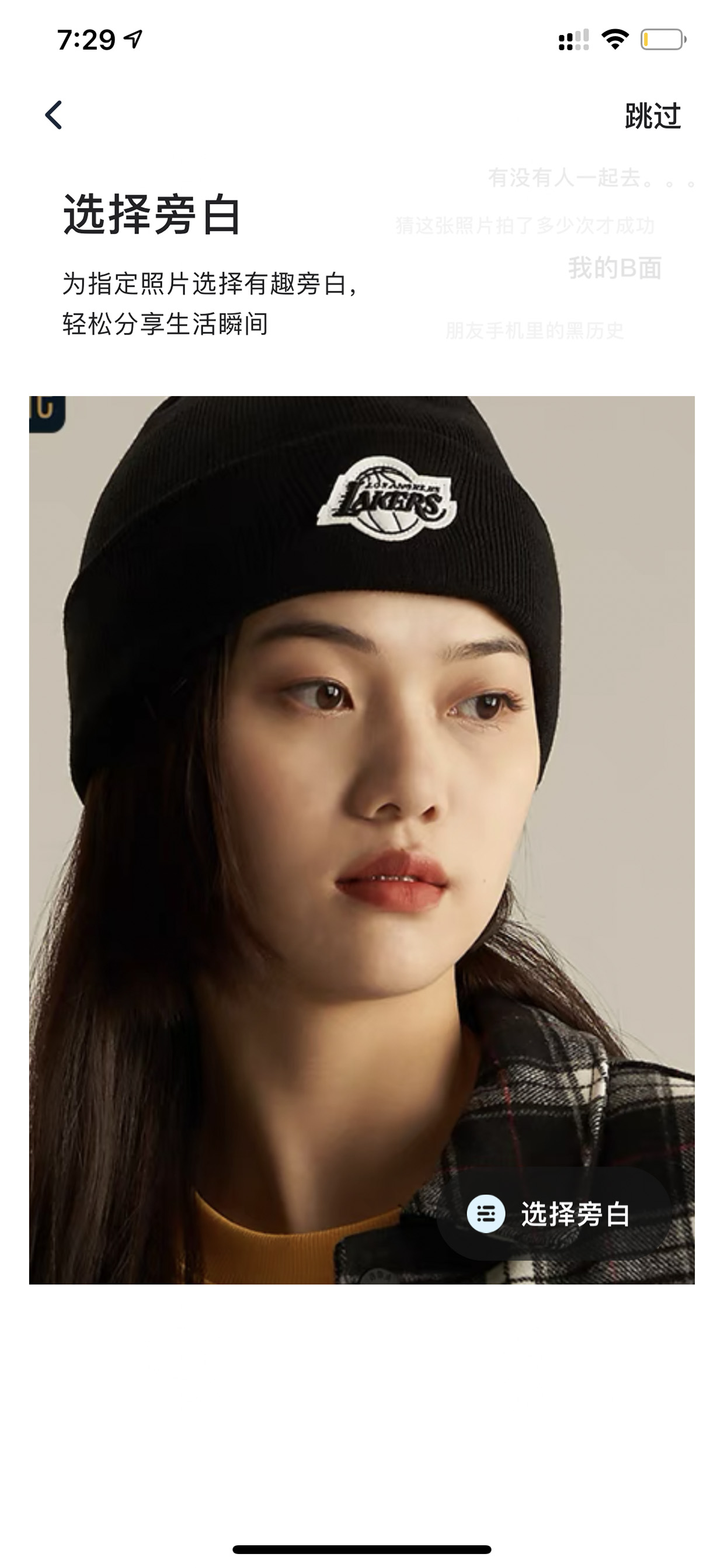Go back using the top-left arrow
Screen dimensions: 724x1568
tap(54, 115)
